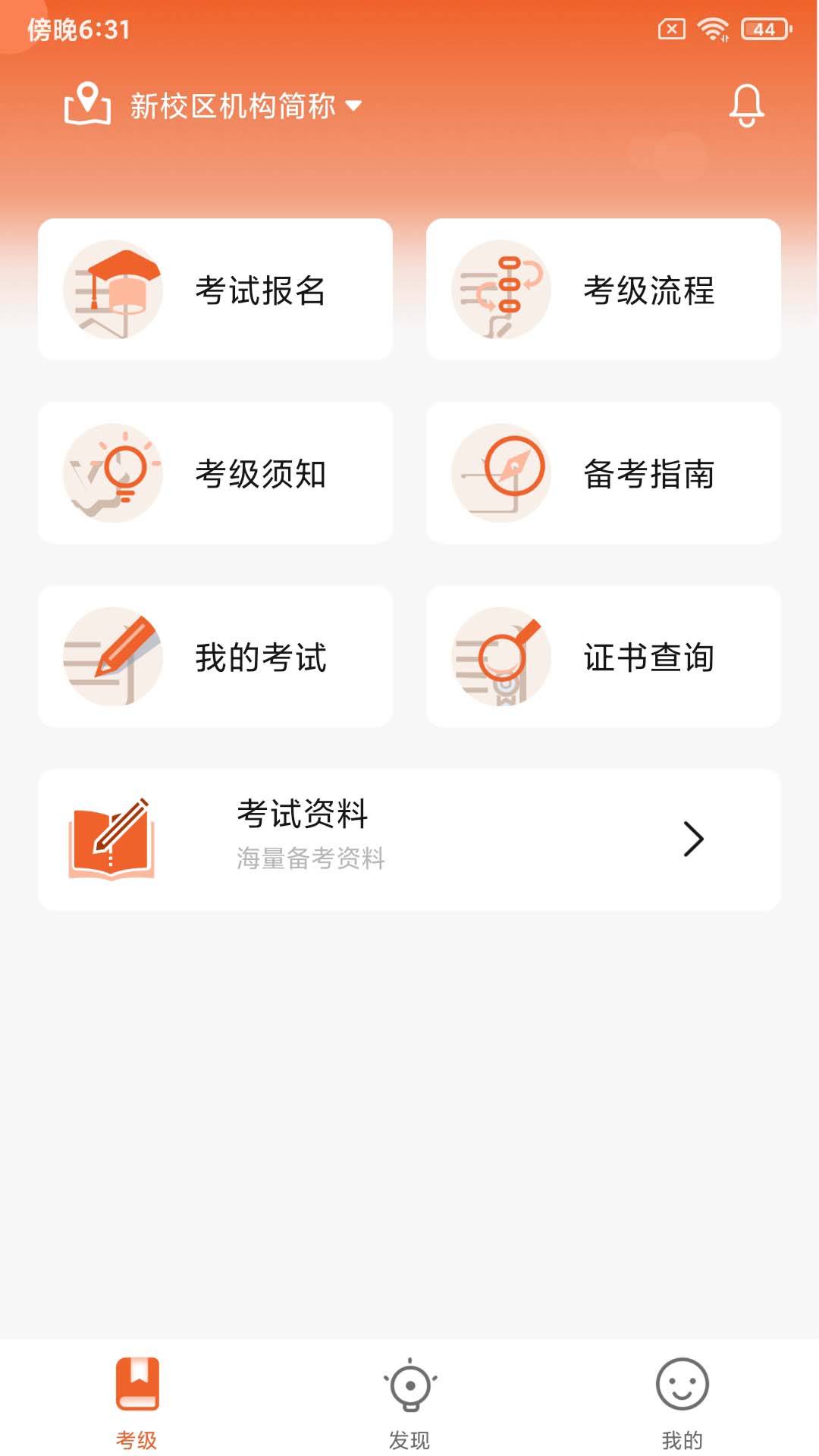Select the 证书查询 certificate magnifier icon
This screenshot has width=819, height=1456.
tap(500, 656)
